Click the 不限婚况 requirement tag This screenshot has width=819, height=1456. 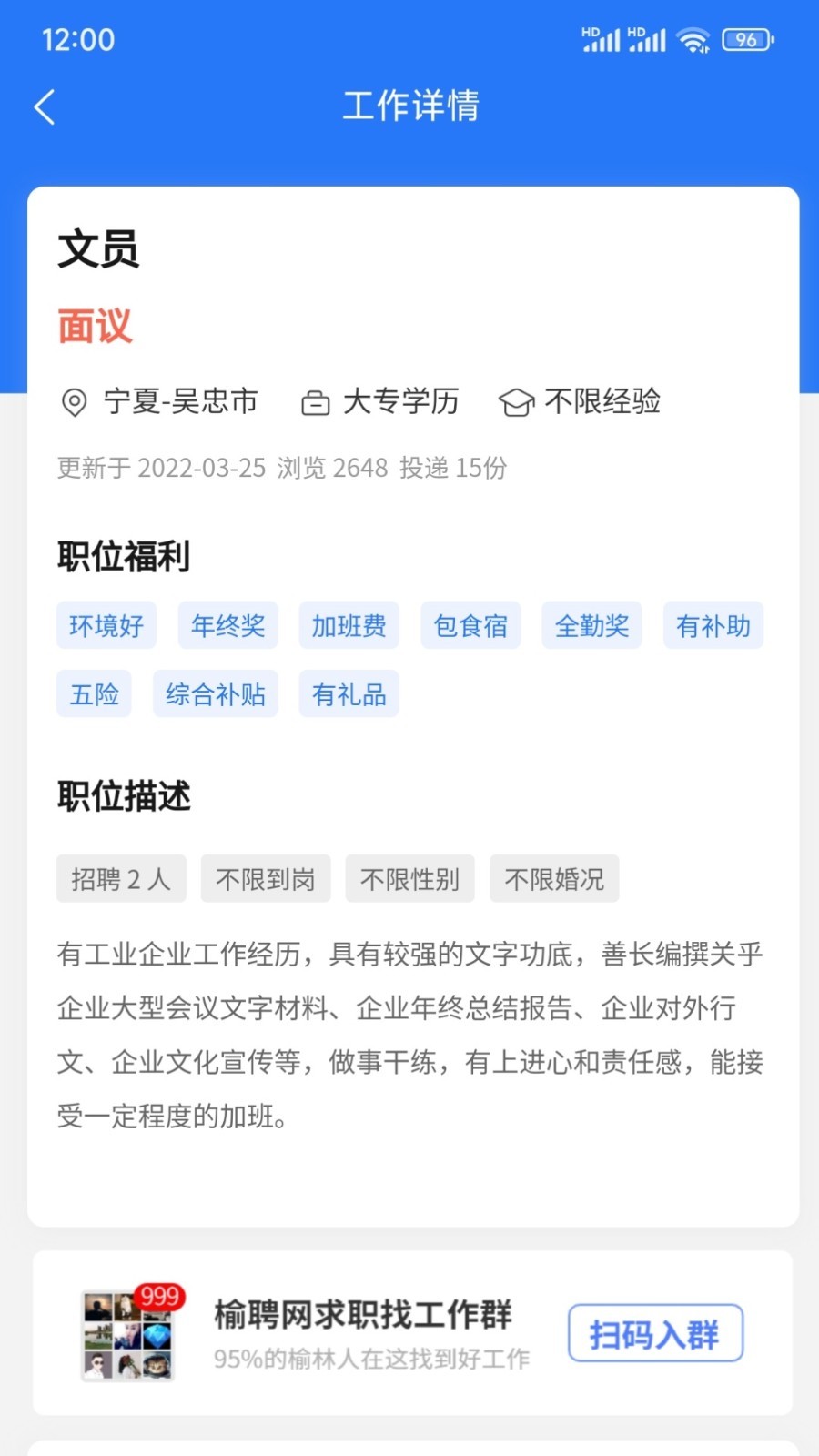tap(553, 878)
